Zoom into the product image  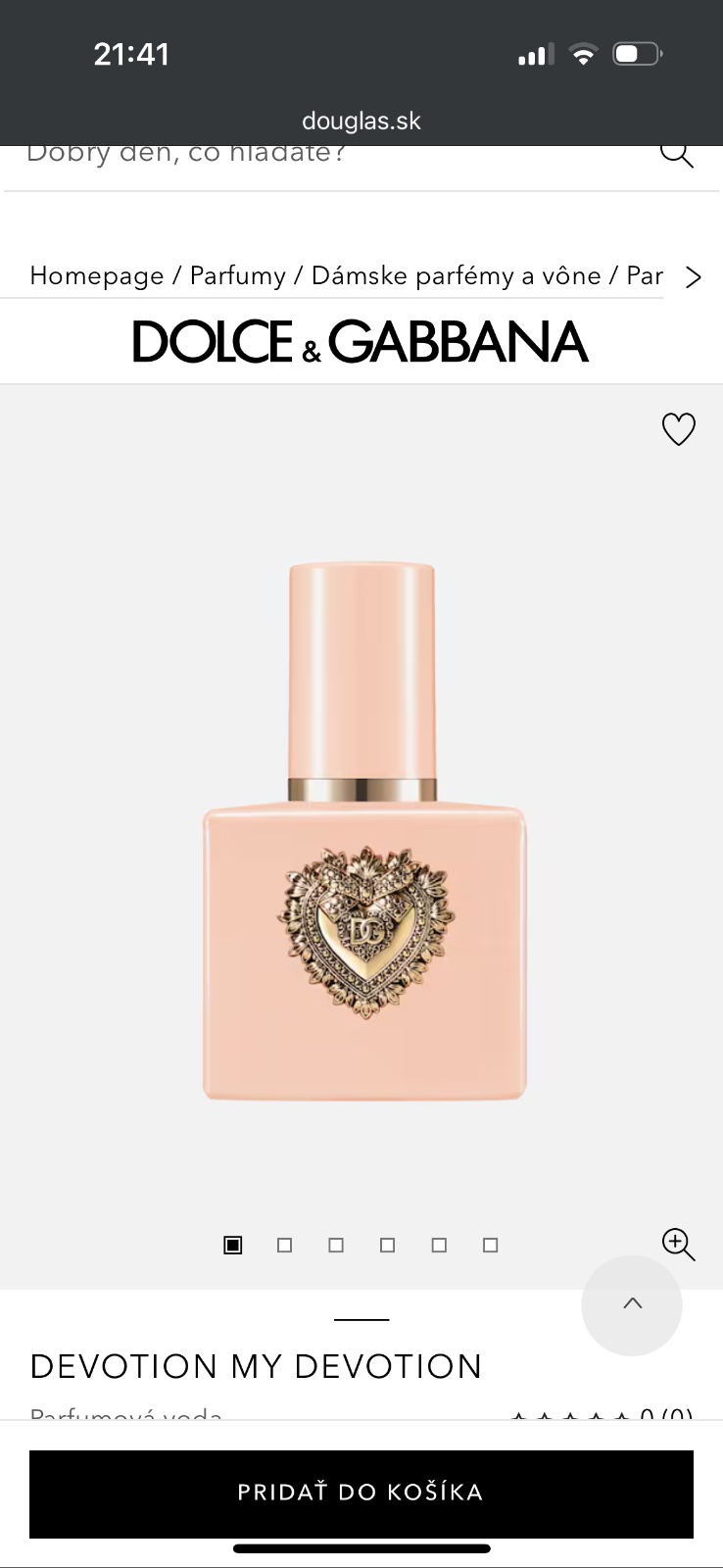678,1244
